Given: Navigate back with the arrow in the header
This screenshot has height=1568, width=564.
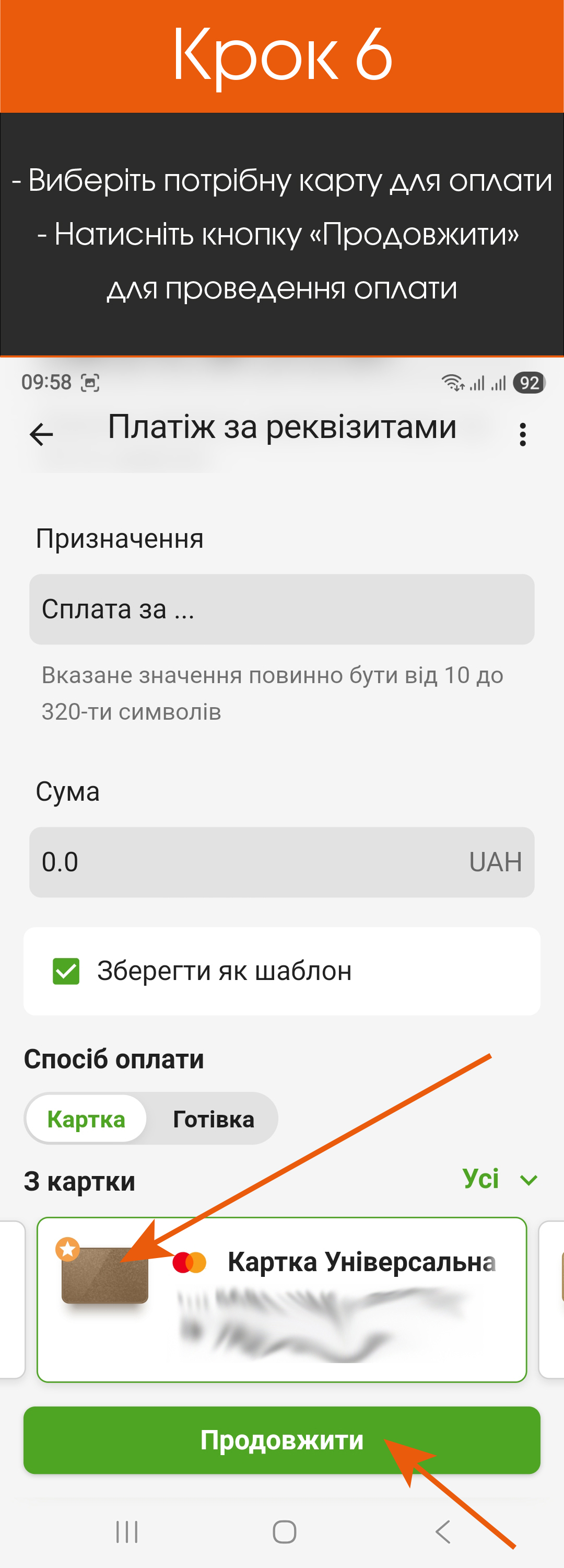Looking at the screenshot, I should tap(41, 433).
